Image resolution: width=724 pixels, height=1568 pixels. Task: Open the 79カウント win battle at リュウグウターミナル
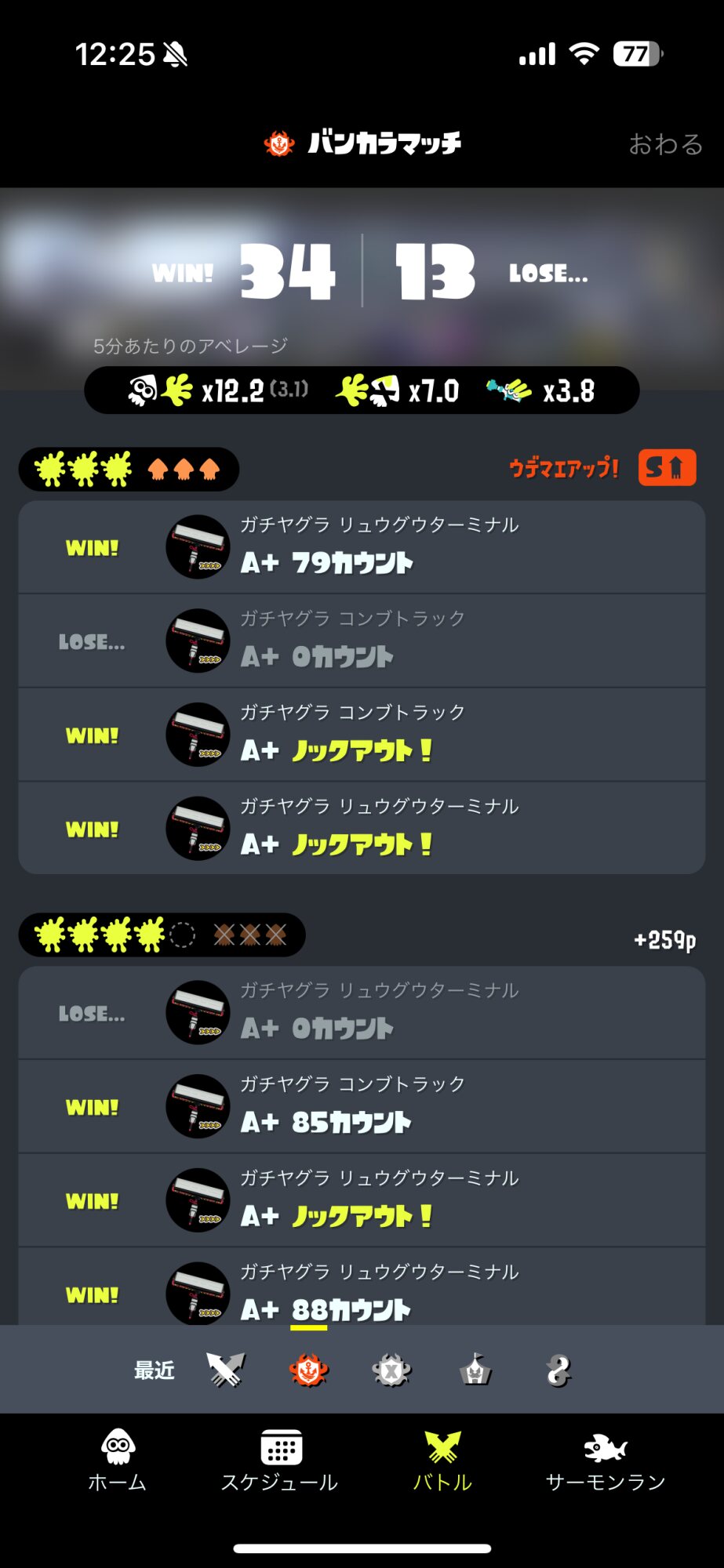362,547
